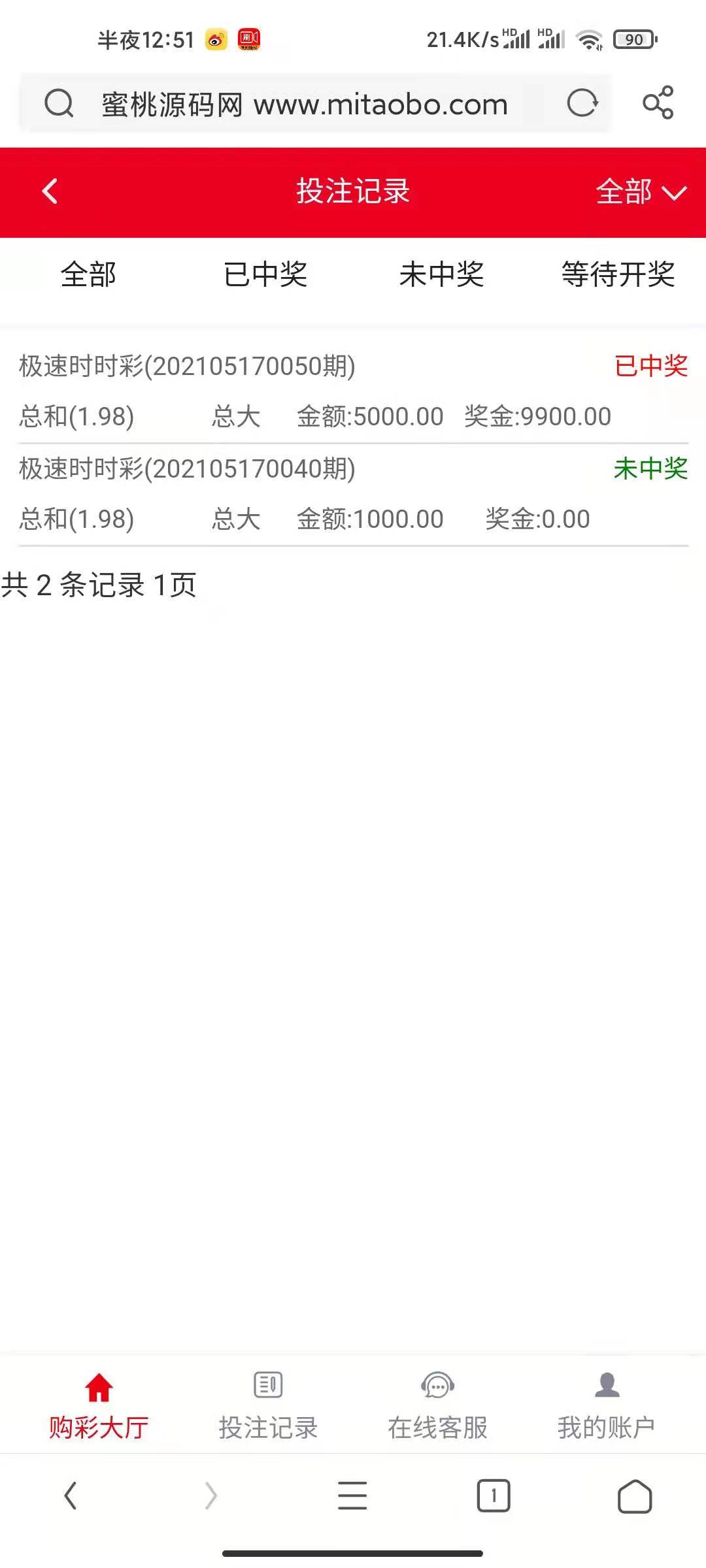Viewport: 706px width, 1568px height.
Task: Go to the browser home page
Action: (634, 1495)
